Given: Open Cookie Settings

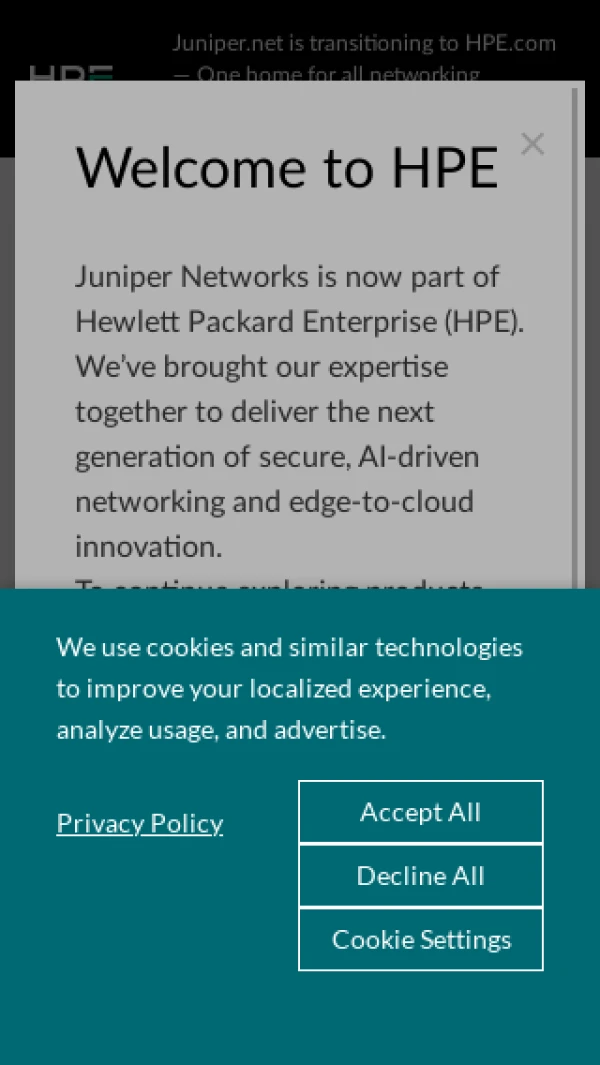Looking at the screenshot, I should coord(420,940).
